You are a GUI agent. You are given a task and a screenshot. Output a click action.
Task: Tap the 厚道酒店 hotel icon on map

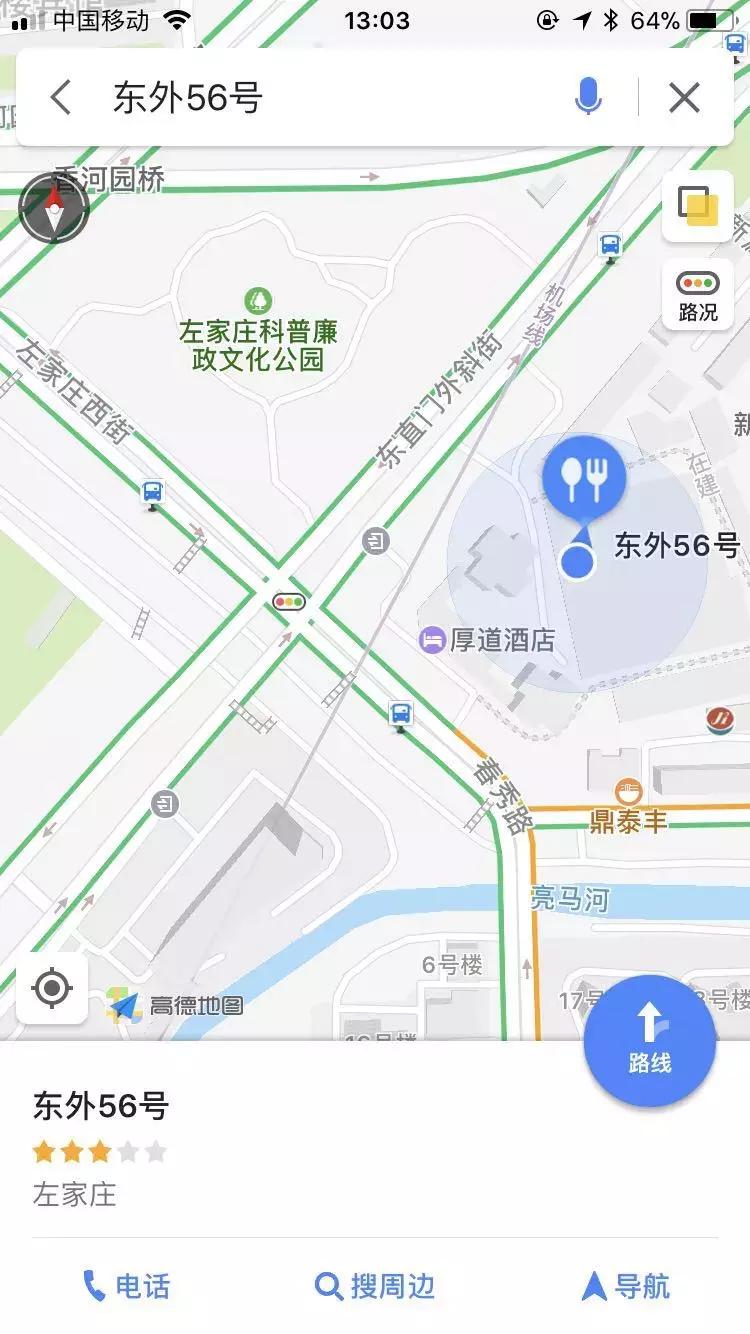click(433, 641)
